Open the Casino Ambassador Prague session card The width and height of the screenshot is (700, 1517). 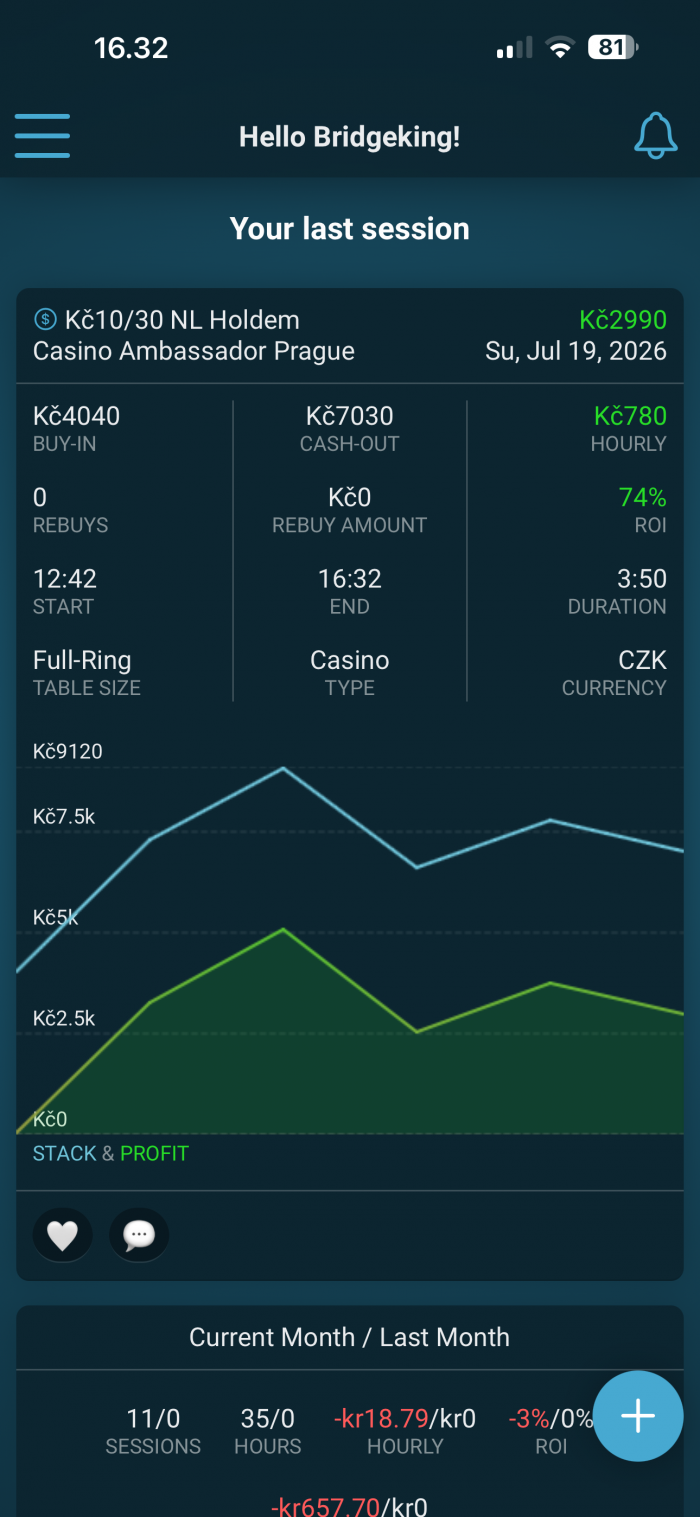350,785
